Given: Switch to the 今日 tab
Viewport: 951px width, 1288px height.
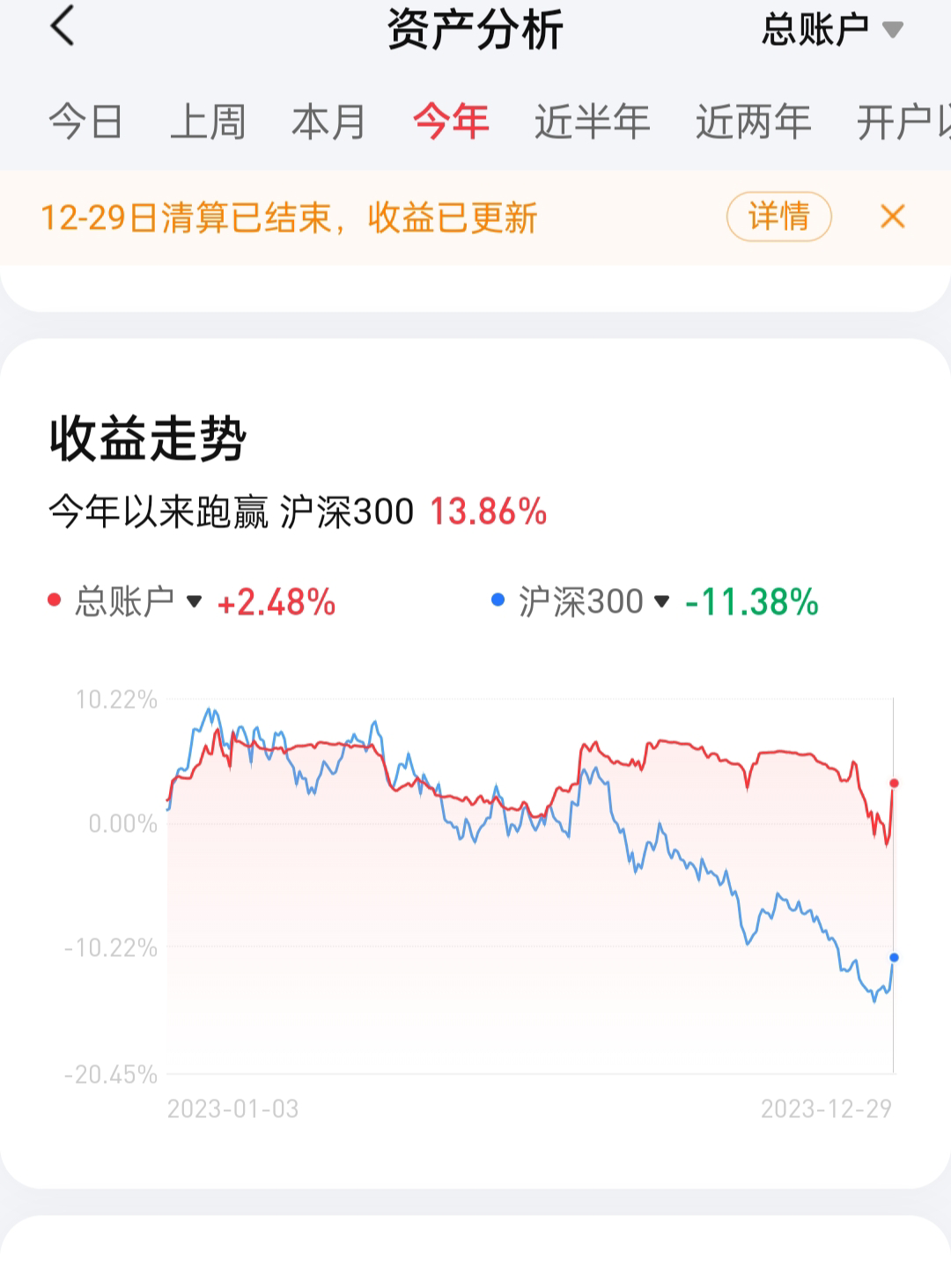Looking at the screenshot, I should pos(85,121).
